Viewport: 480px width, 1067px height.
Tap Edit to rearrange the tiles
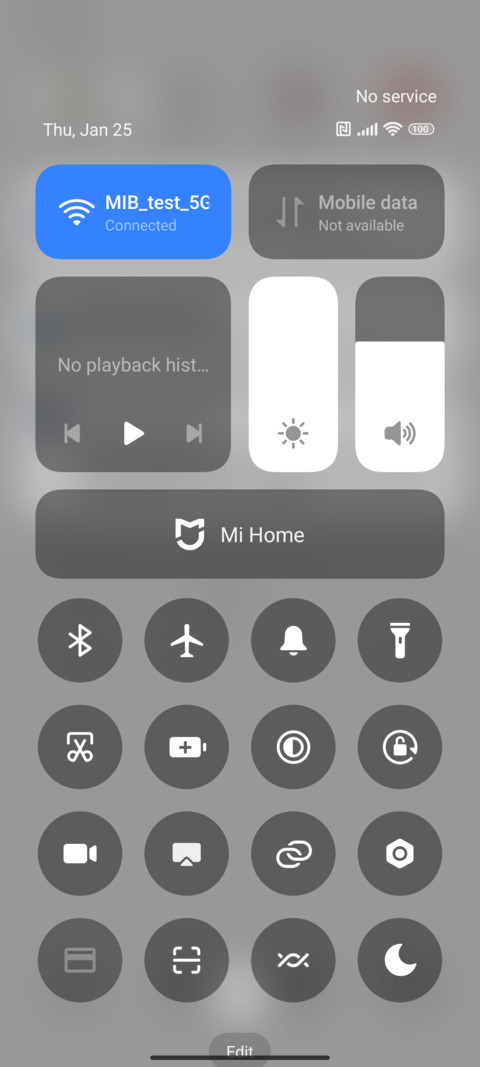tap(240, 1050)
